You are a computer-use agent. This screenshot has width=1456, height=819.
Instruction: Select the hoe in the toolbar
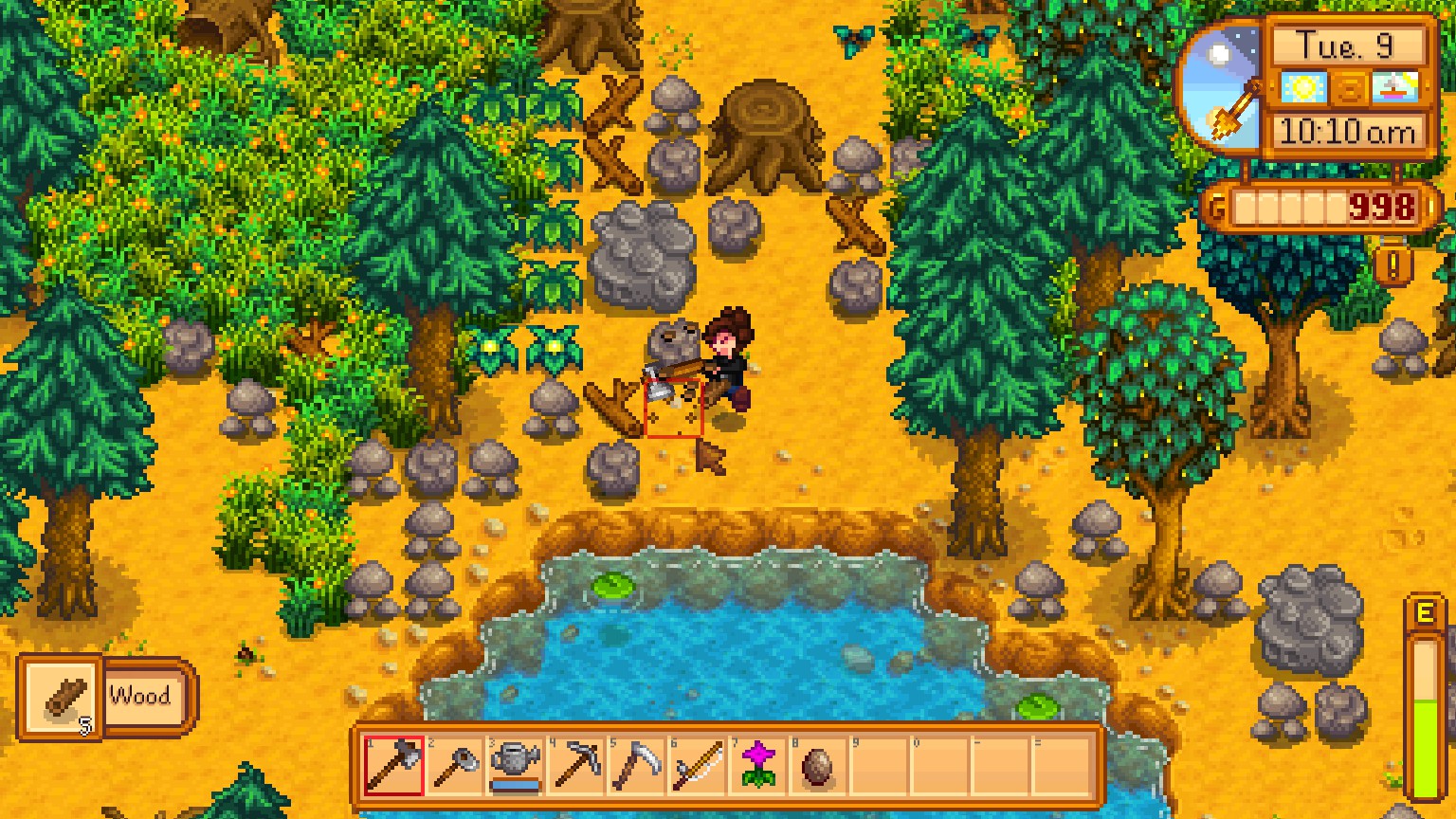click(x=454, y=765)
